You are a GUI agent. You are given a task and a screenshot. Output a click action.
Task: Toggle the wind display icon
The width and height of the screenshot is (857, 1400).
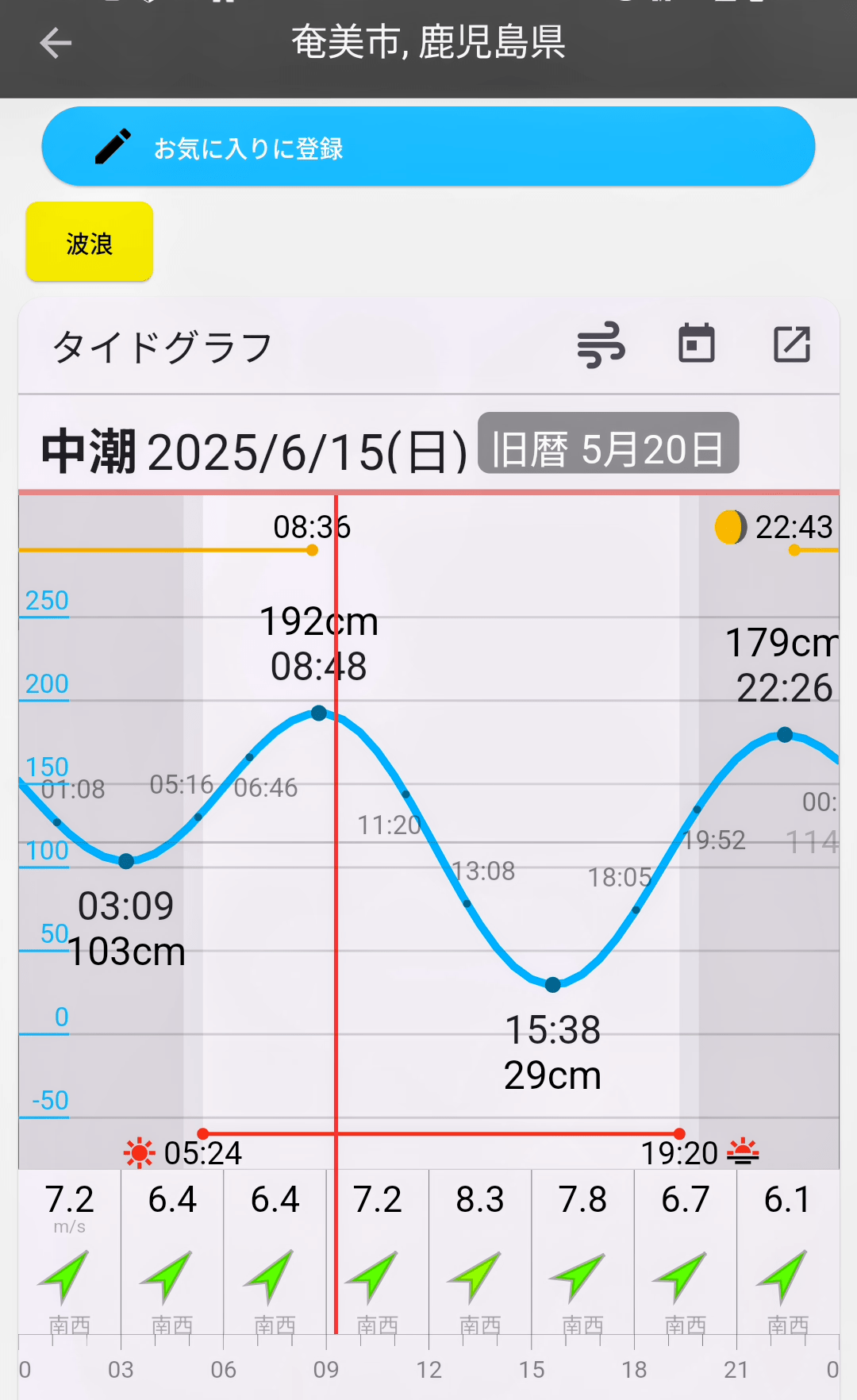[601, 345]
